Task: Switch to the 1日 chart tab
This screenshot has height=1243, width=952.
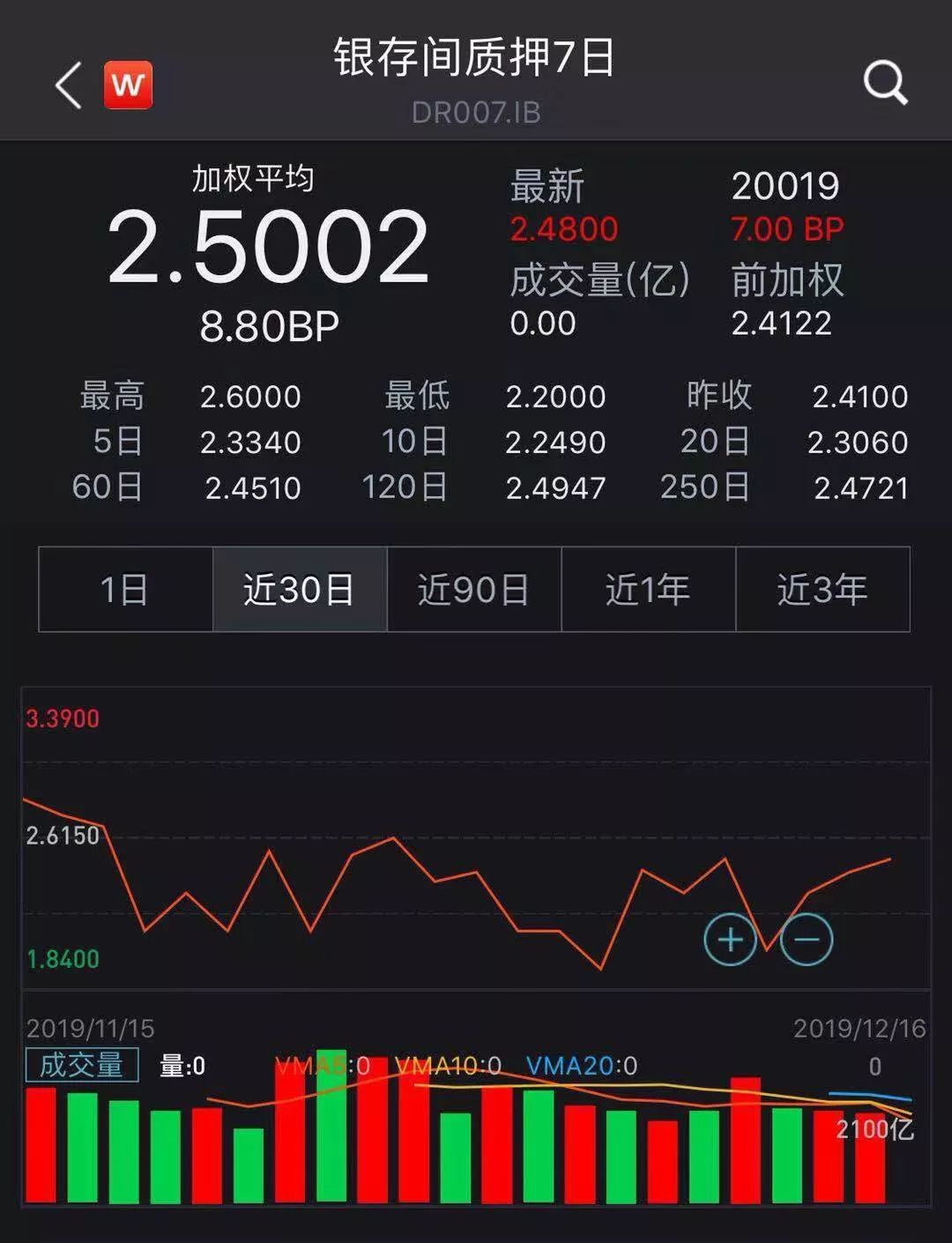Action: coord(125,589)
